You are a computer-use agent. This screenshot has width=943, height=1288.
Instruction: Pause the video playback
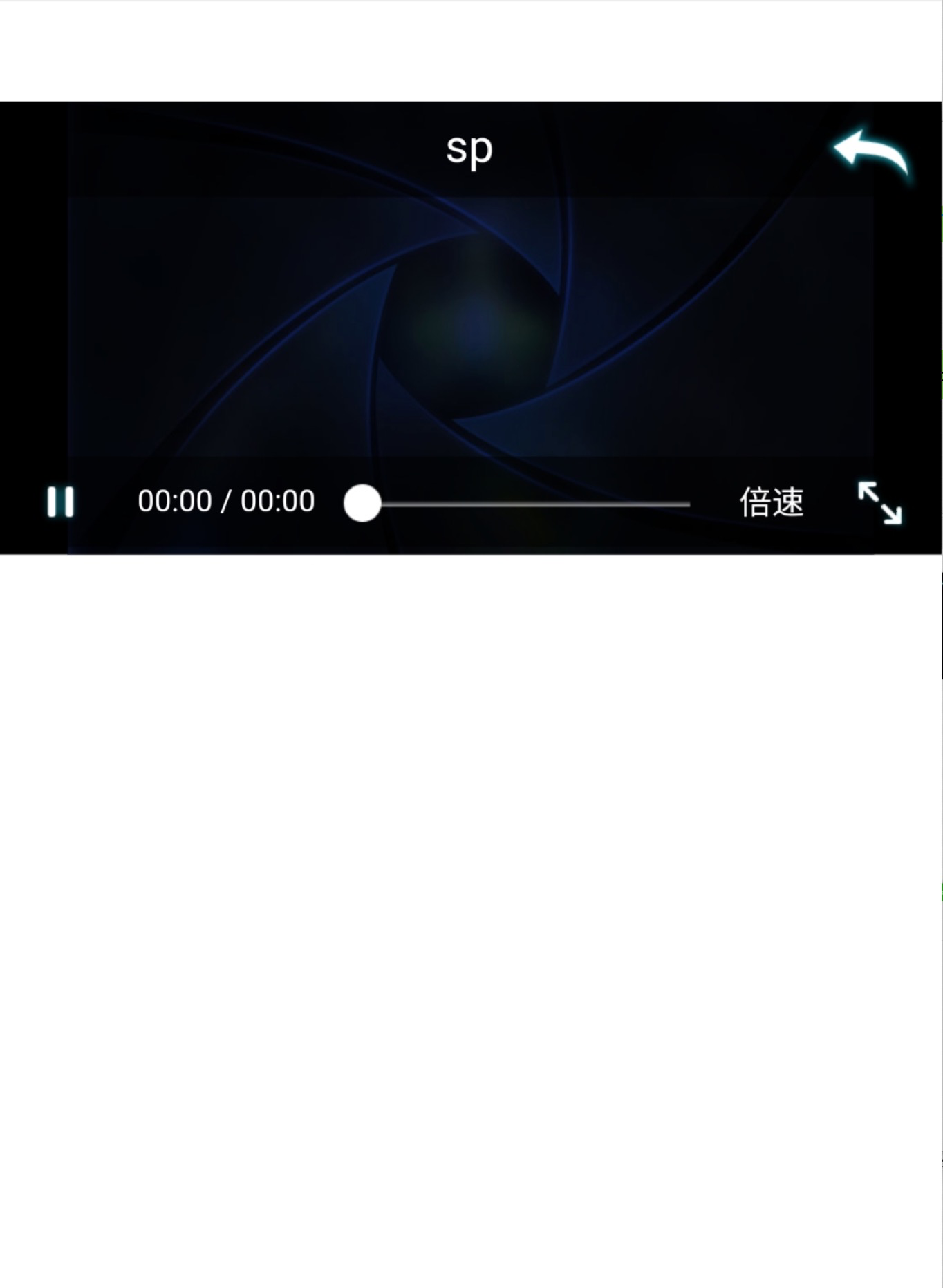(x=60, y=502)
